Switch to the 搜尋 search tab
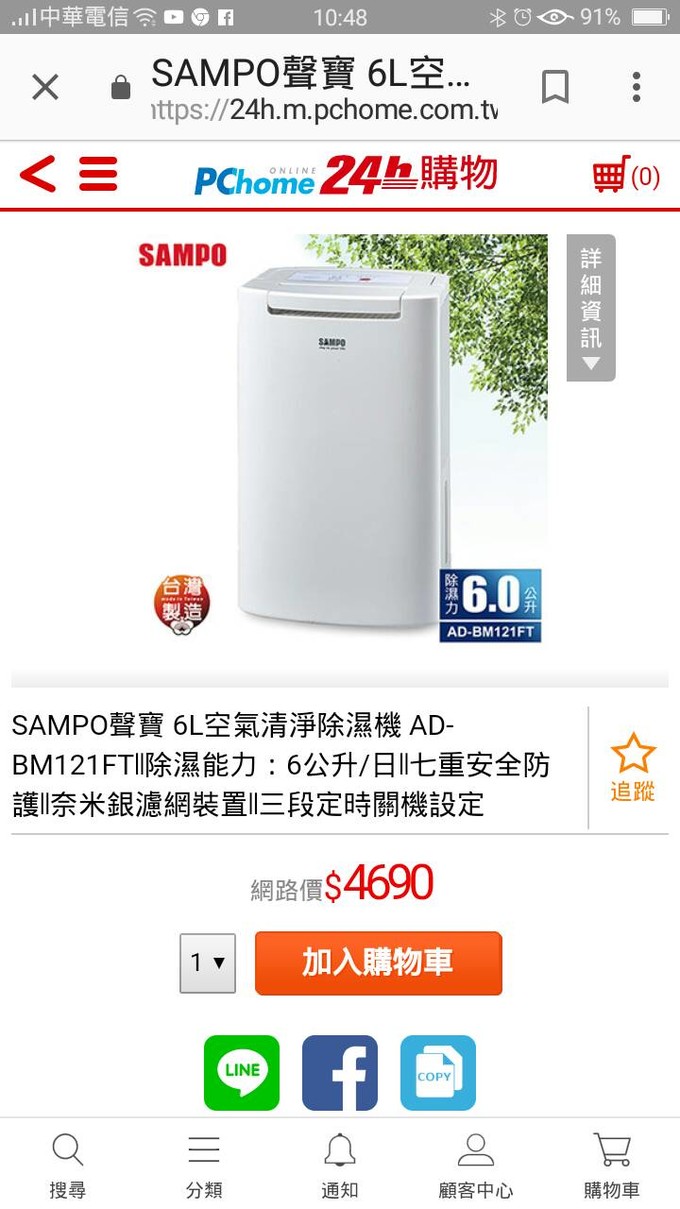 67,1165
